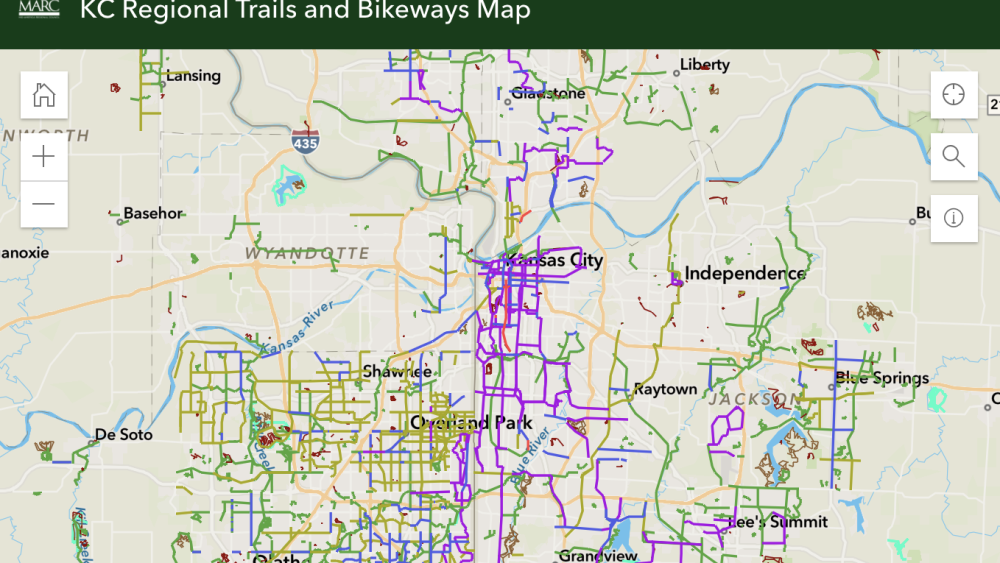
Task: Locate my current position on map
Action: coord(953,95)
